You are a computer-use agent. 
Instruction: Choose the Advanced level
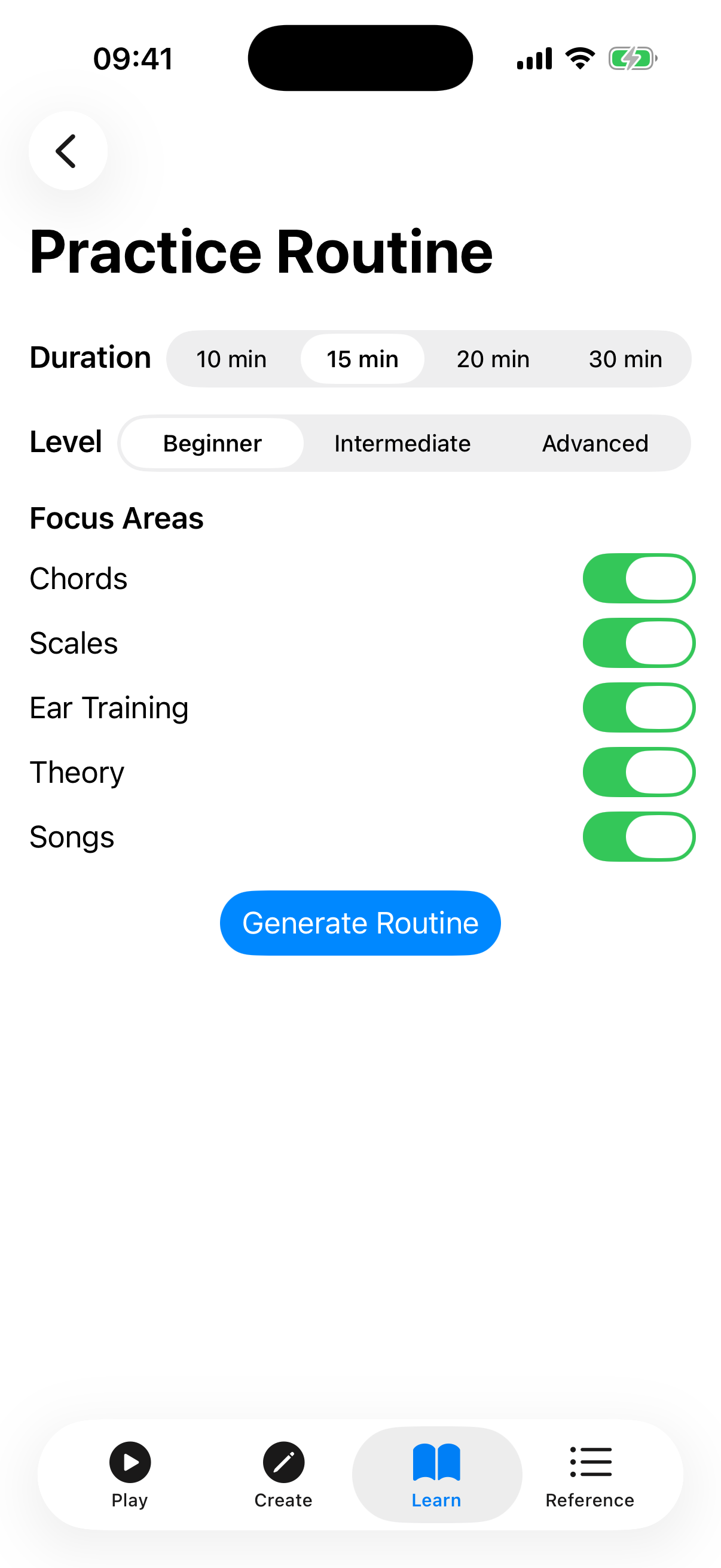[x=594, y=443]
